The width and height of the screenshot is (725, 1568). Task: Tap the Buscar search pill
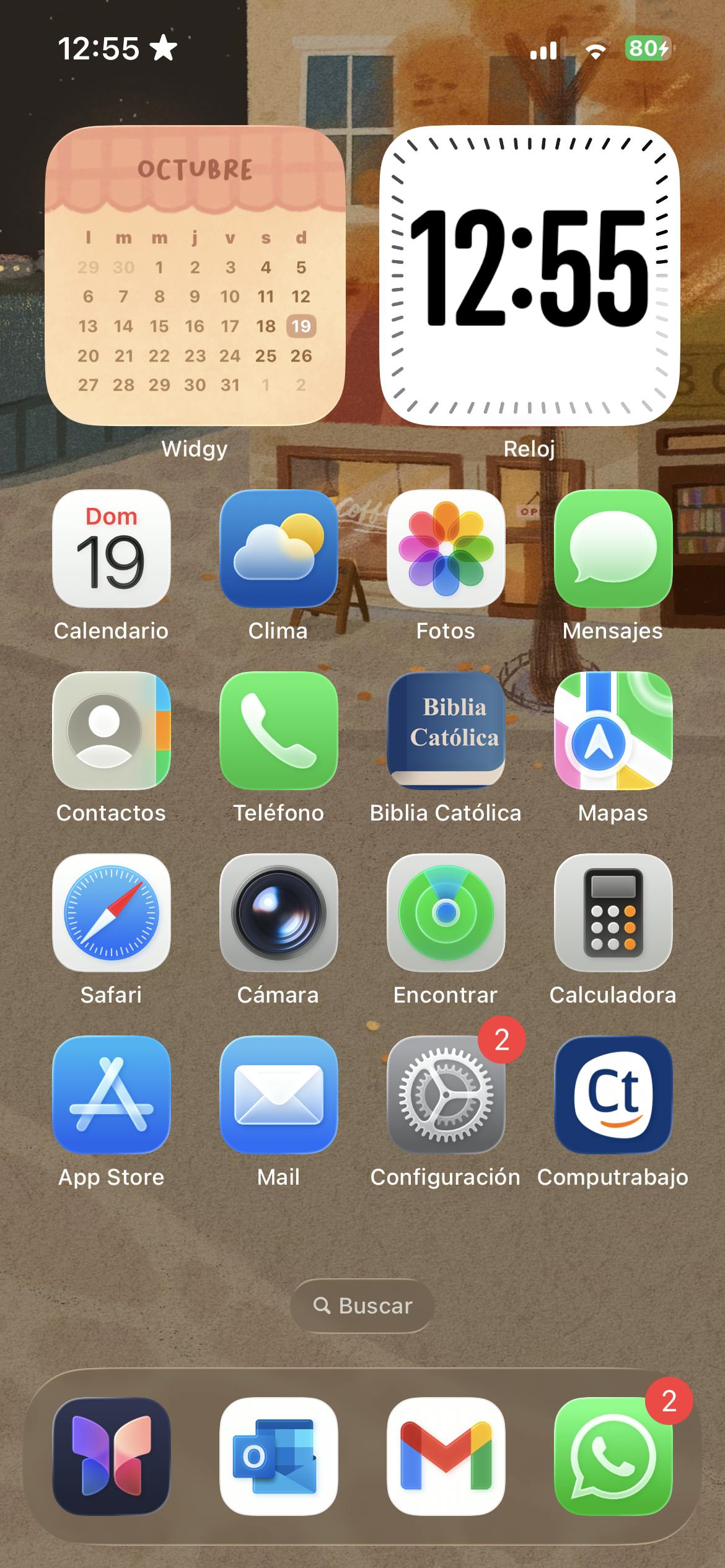(362, 1305)
